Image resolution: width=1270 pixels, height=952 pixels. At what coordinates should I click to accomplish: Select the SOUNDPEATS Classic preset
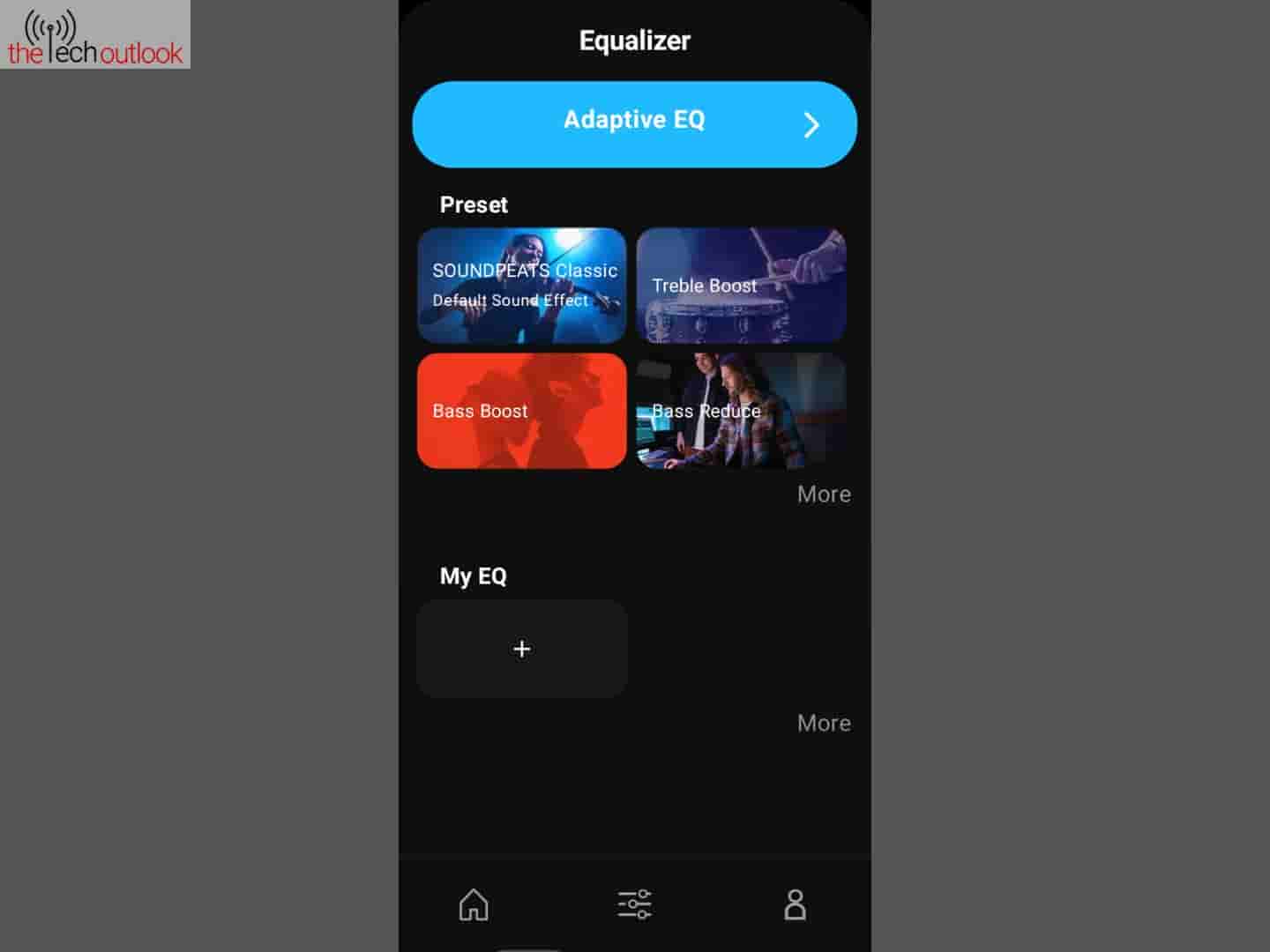point(521,285)
